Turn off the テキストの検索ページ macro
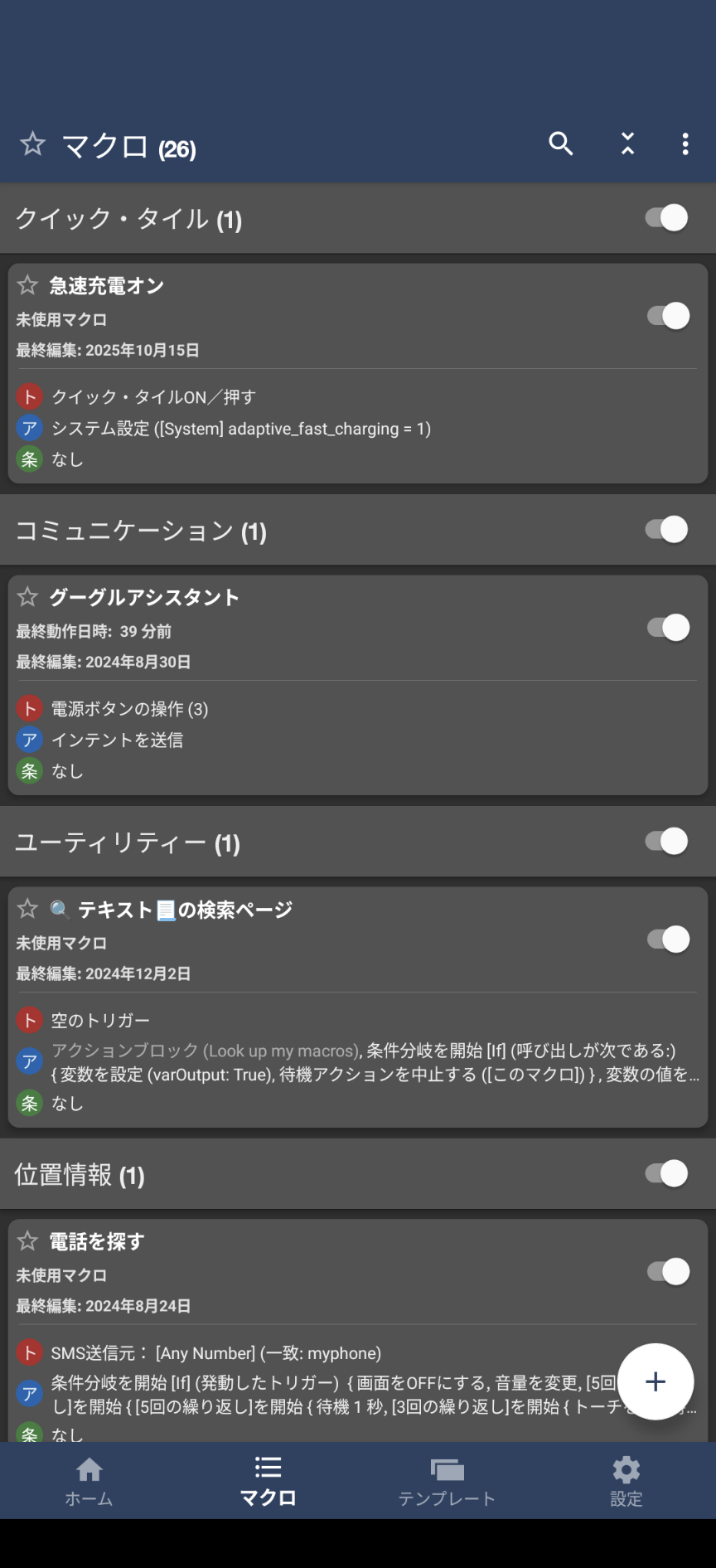This screenshot has height=1568, width=716. click(669, 939)
